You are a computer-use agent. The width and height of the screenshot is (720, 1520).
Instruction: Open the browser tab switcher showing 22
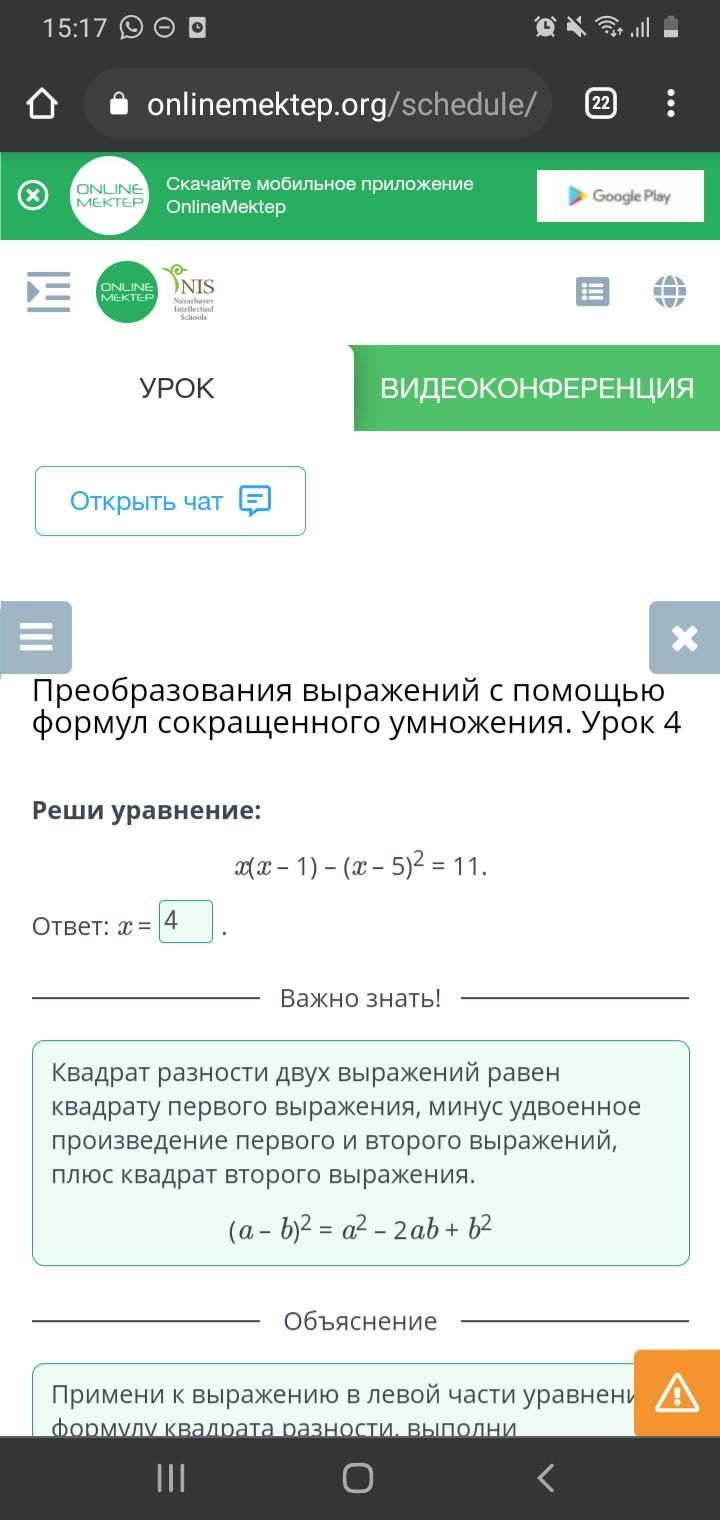[600, 104]
